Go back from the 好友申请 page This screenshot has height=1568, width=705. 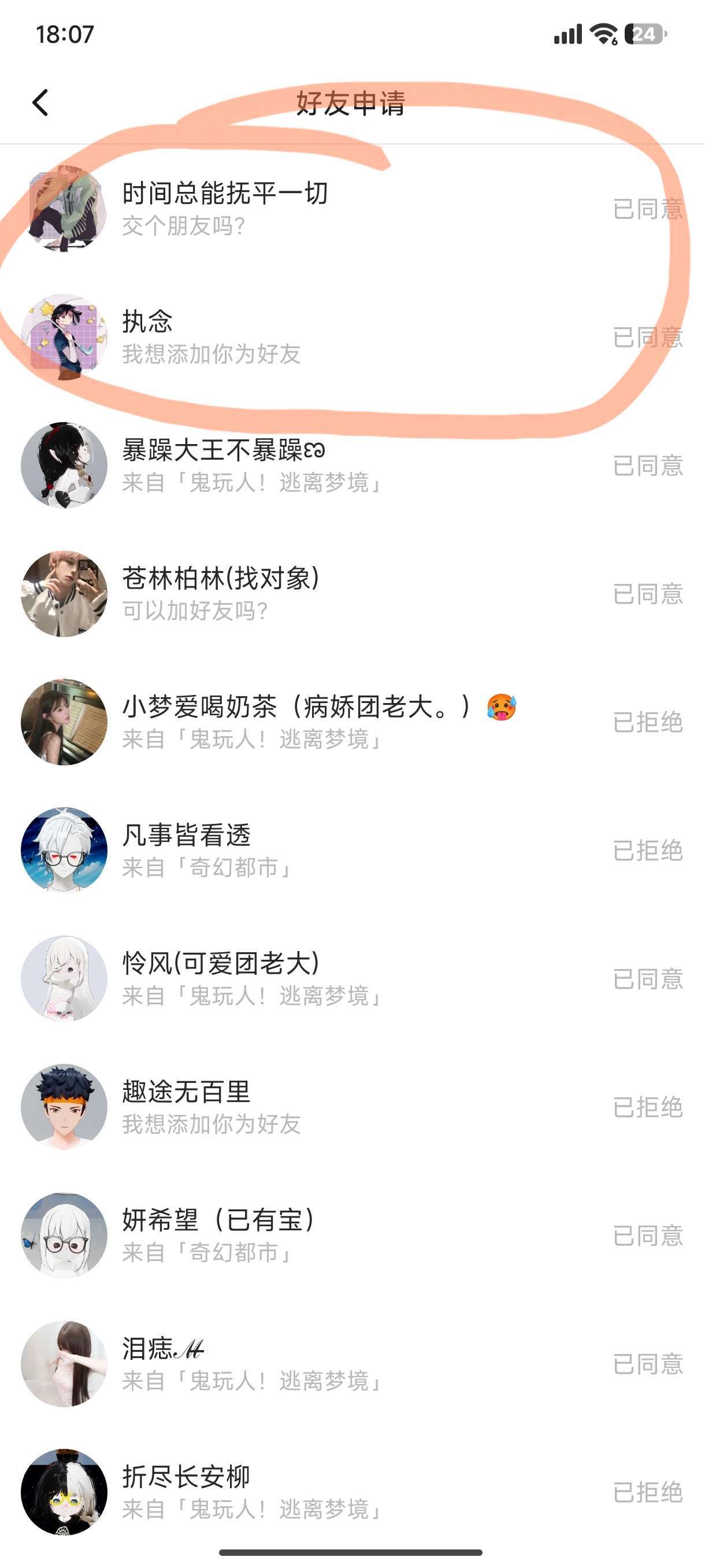(40, 102)
